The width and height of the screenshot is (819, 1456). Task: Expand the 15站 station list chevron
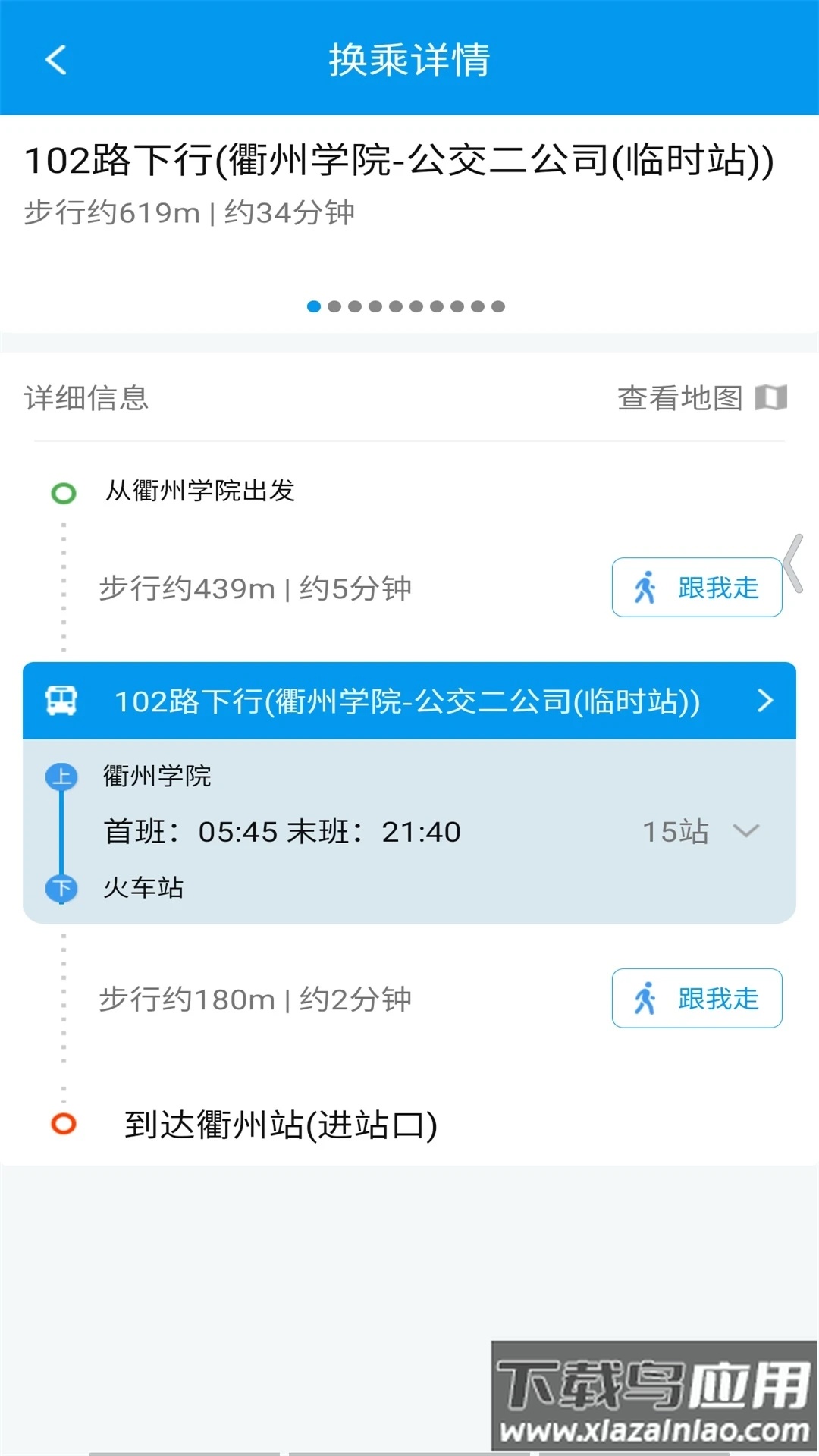[746, 832]
